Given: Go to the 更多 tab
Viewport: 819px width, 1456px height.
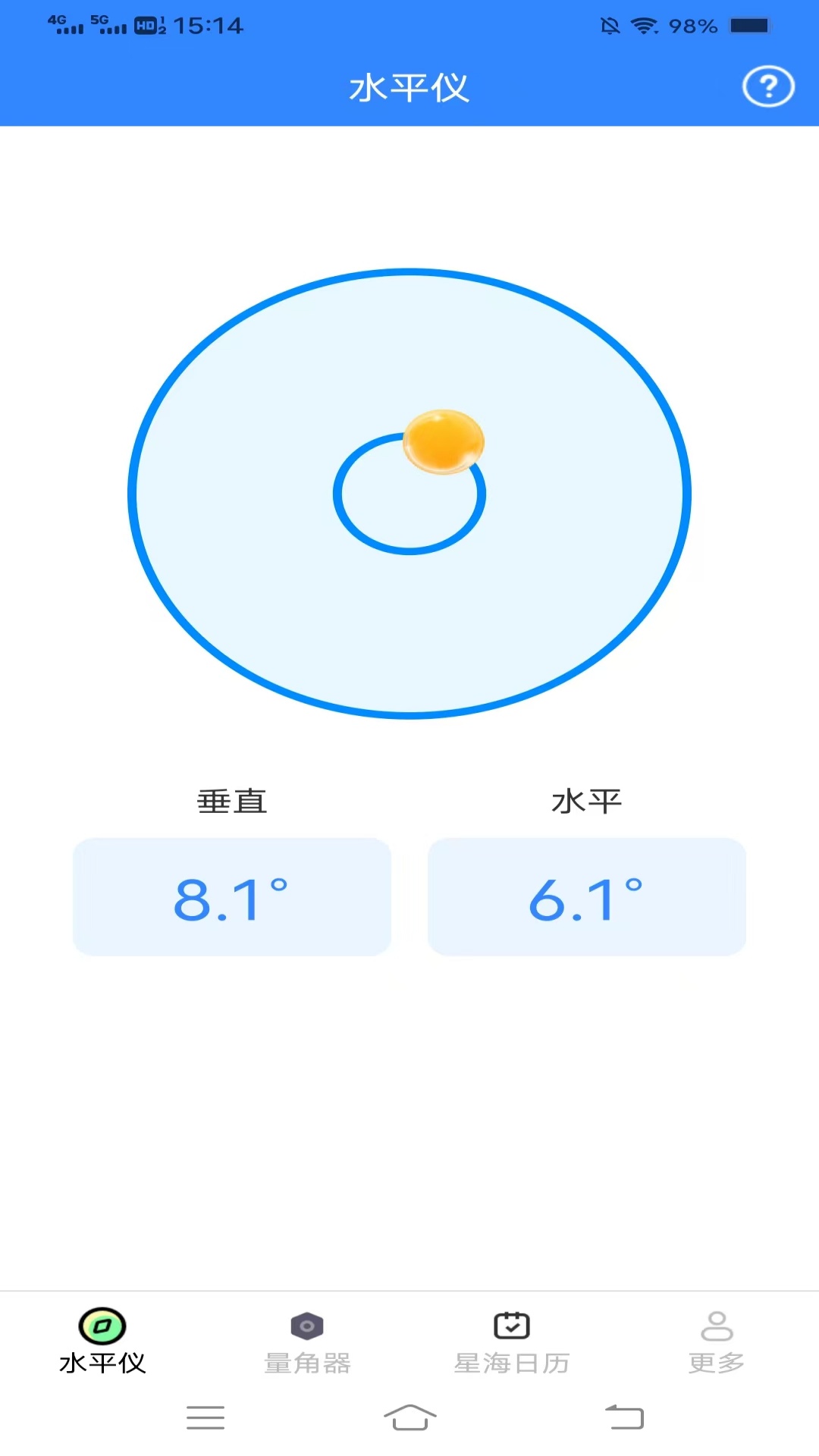Looking at the screenshot, I should coord(717,1343).
